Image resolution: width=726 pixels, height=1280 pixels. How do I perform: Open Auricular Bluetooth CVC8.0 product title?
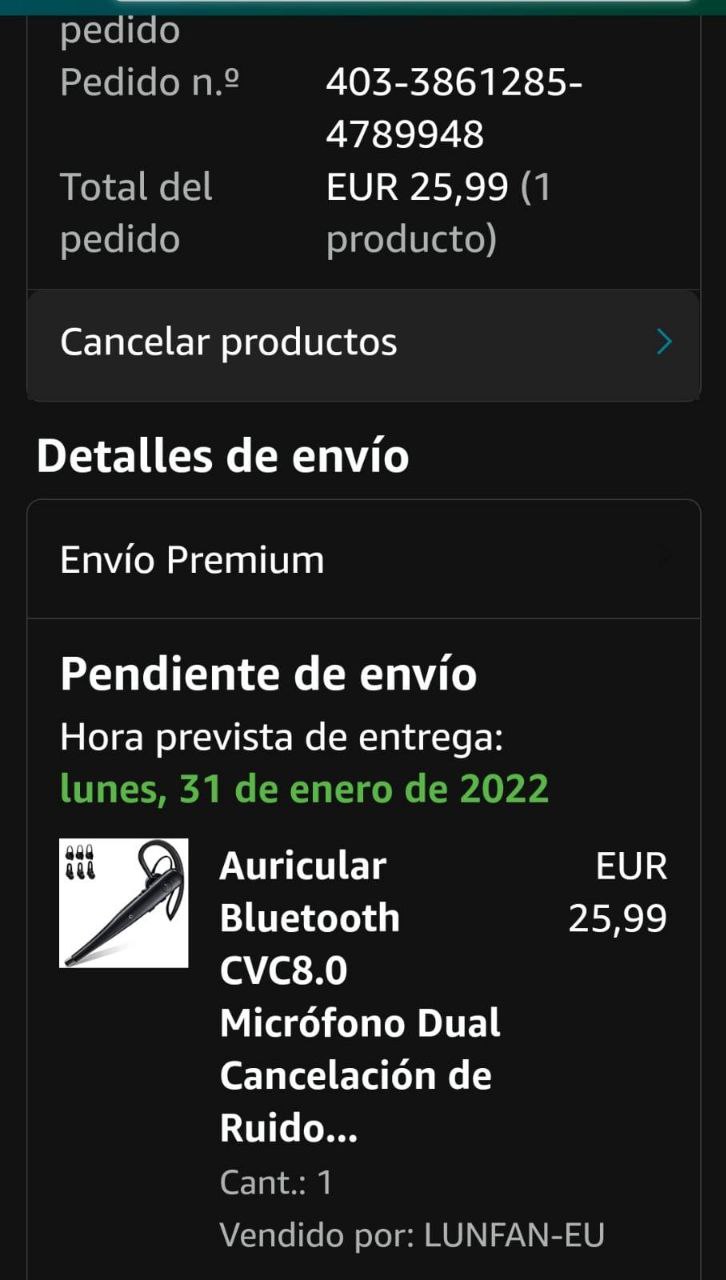pos(360,997)
